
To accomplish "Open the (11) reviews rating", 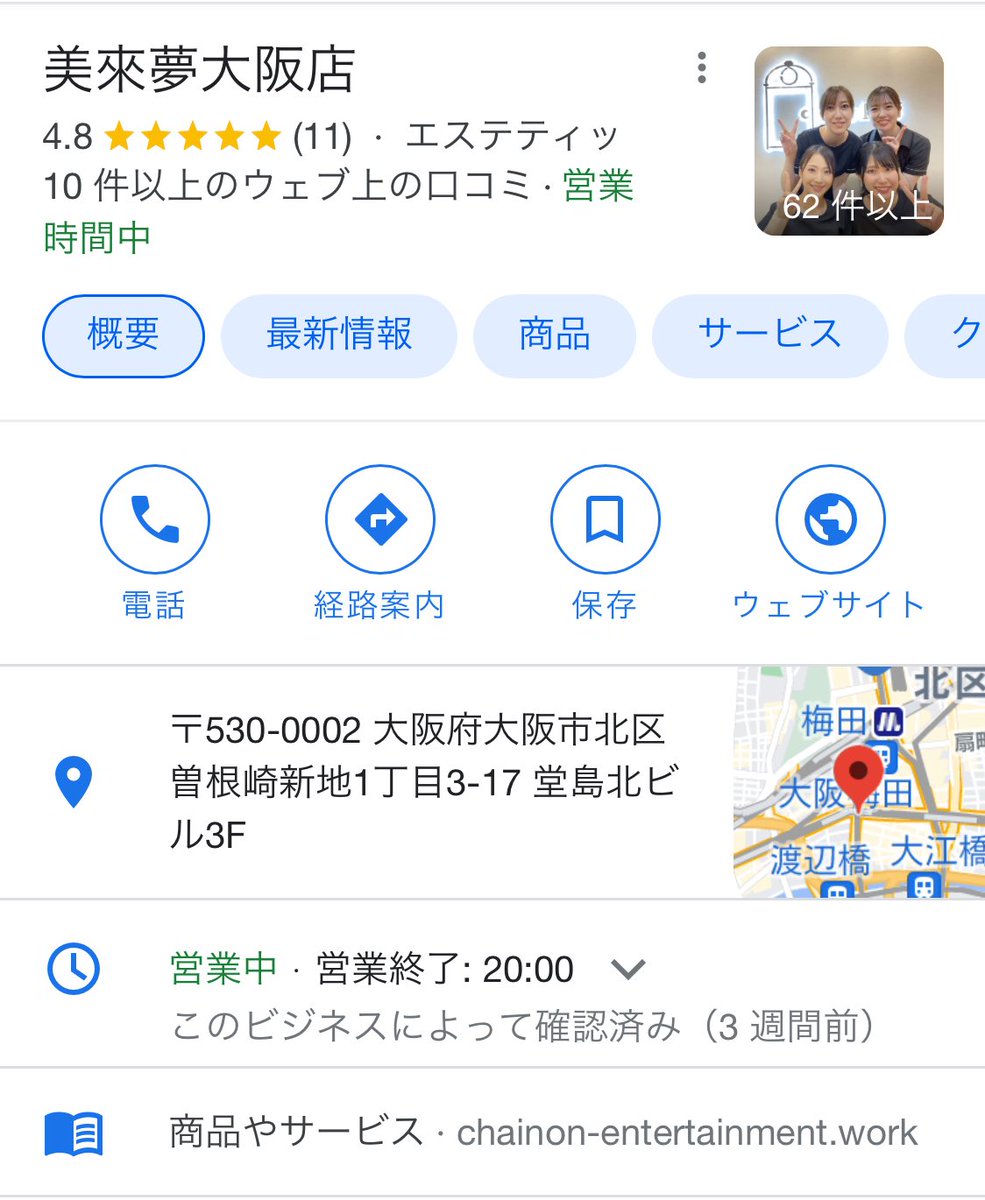I will [x=322, y=136].
